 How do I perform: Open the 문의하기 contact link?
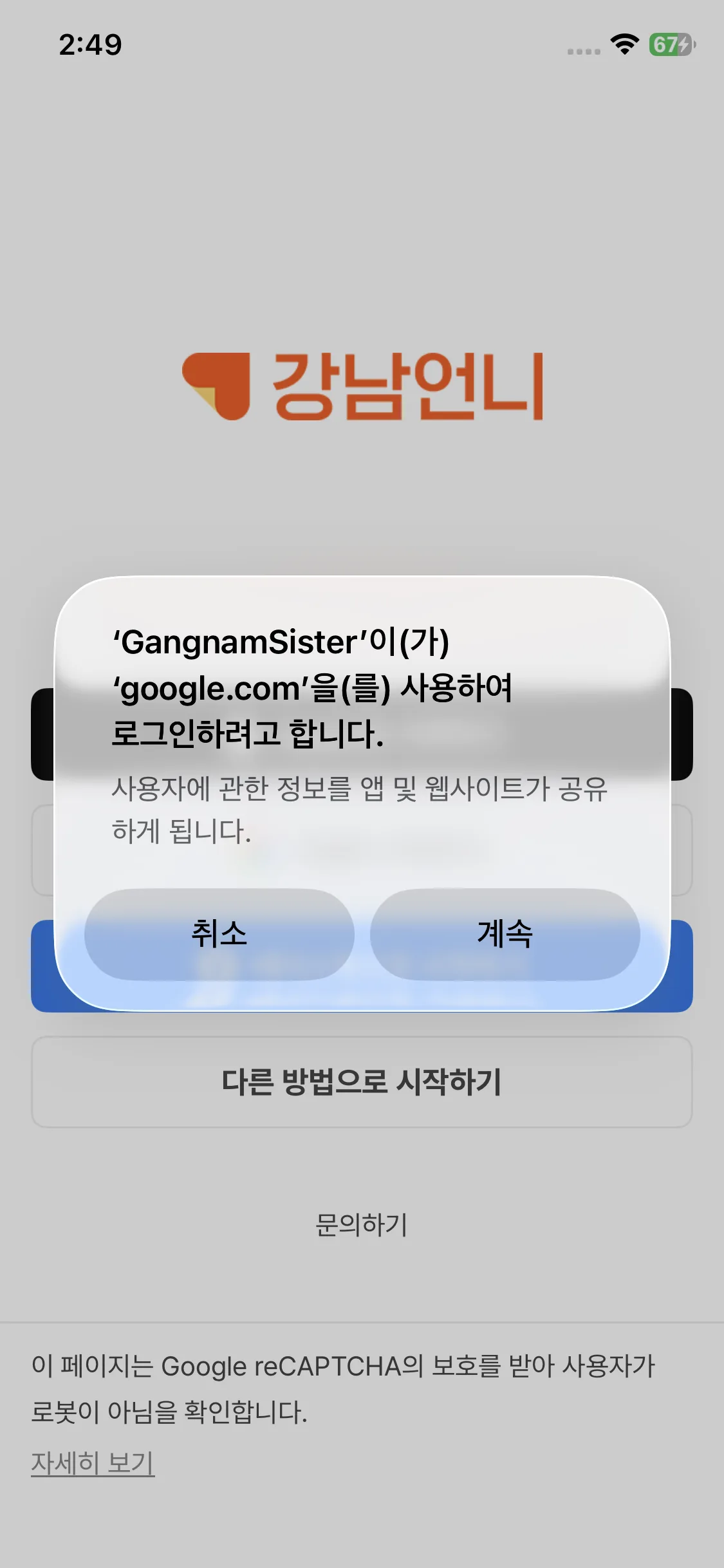(x=362, y=1225)
